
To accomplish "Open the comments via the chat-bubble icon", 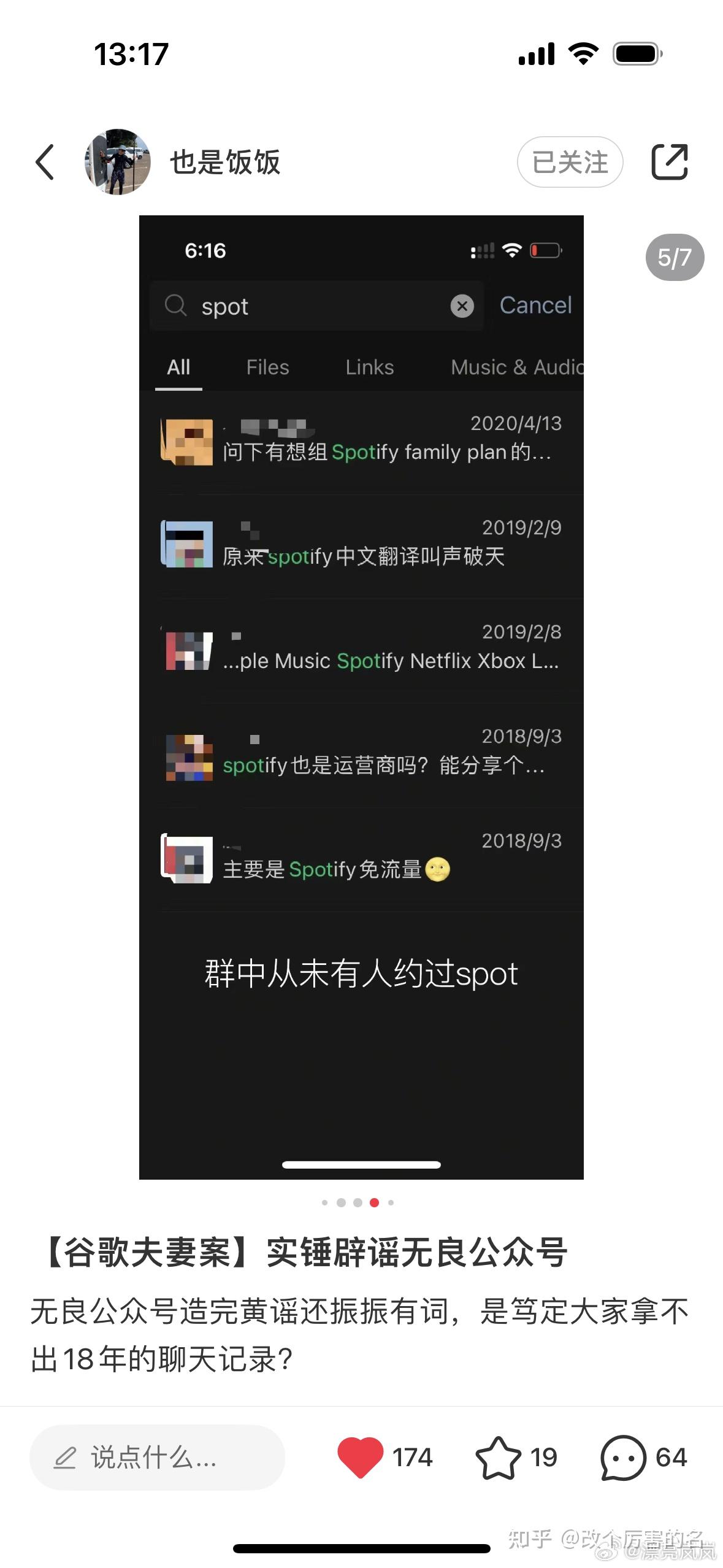I will pos(623,1458).
